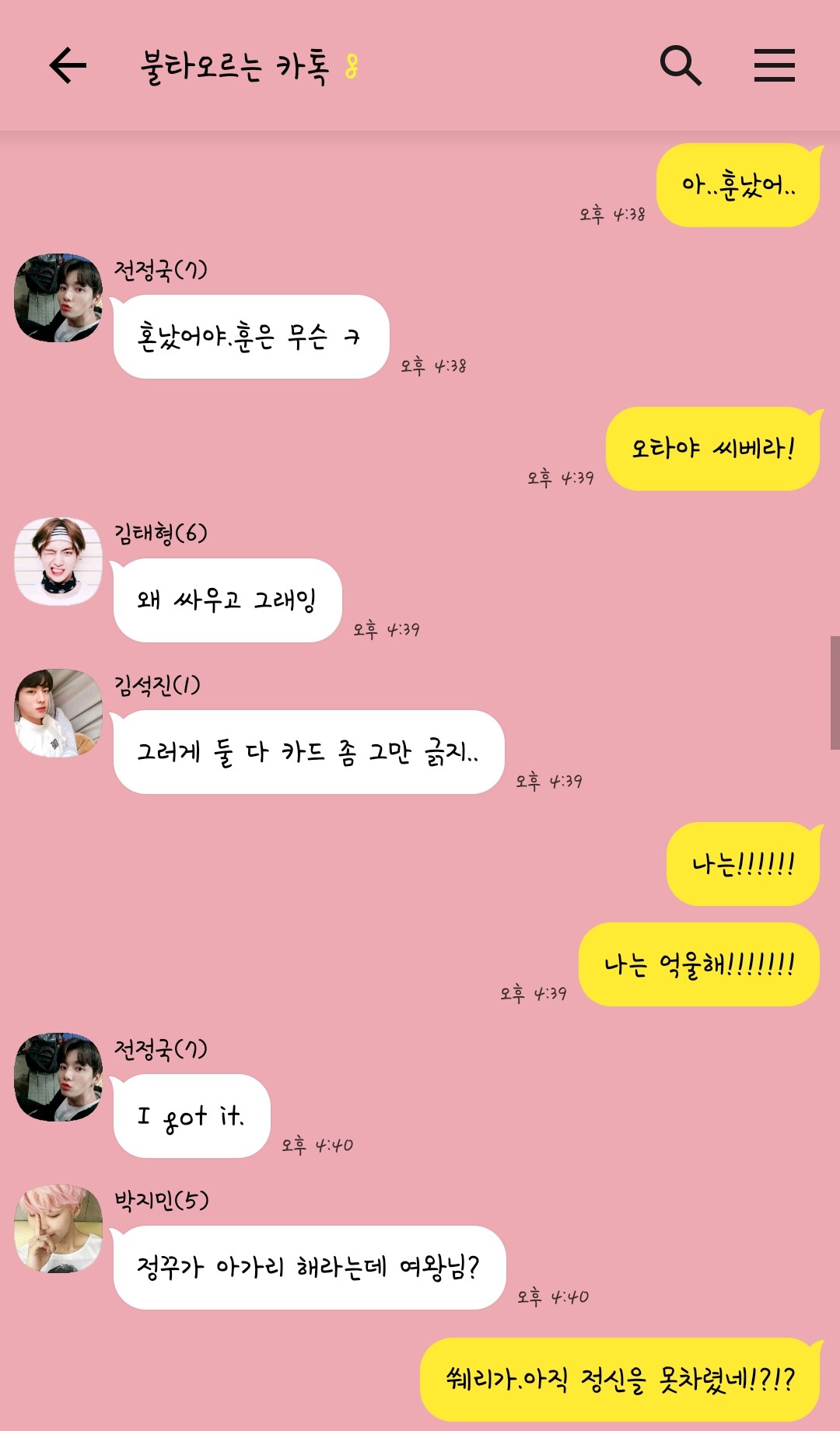This screenshot has height=1431, width=840.
Task: View 전정국's profile from the 혼났어야 message
Action: point(58,298)
